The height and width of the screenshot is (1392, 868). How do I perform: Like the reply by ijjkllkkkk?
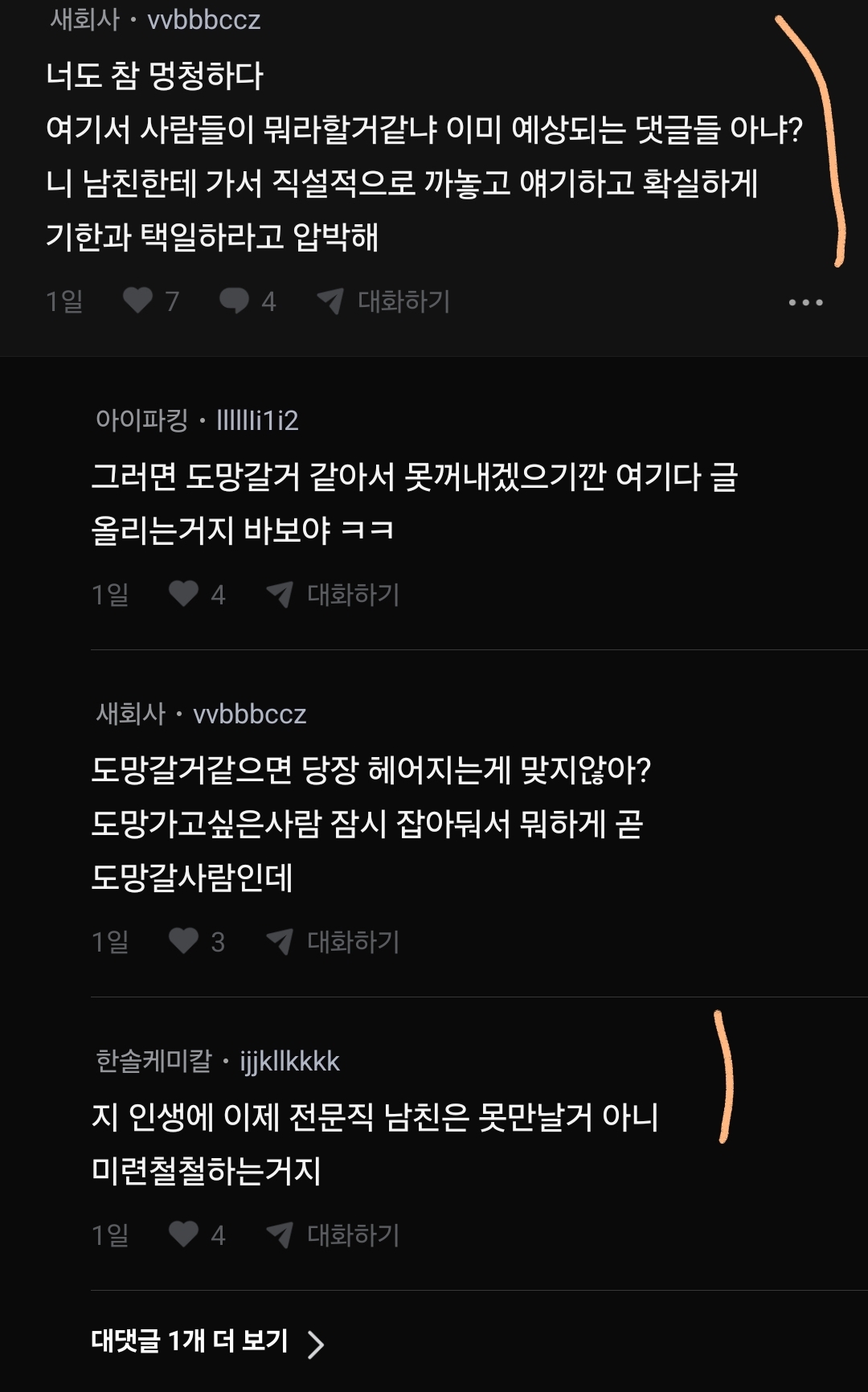click(x=184, y=1234)
